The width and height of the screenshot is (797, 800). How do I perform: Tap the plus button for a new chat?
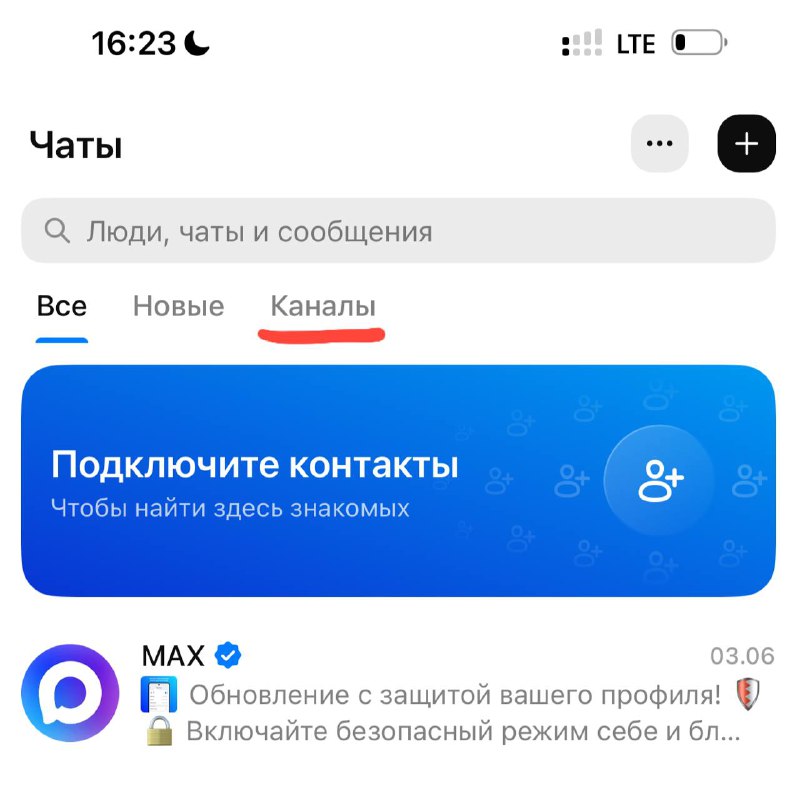pos(746,143)
